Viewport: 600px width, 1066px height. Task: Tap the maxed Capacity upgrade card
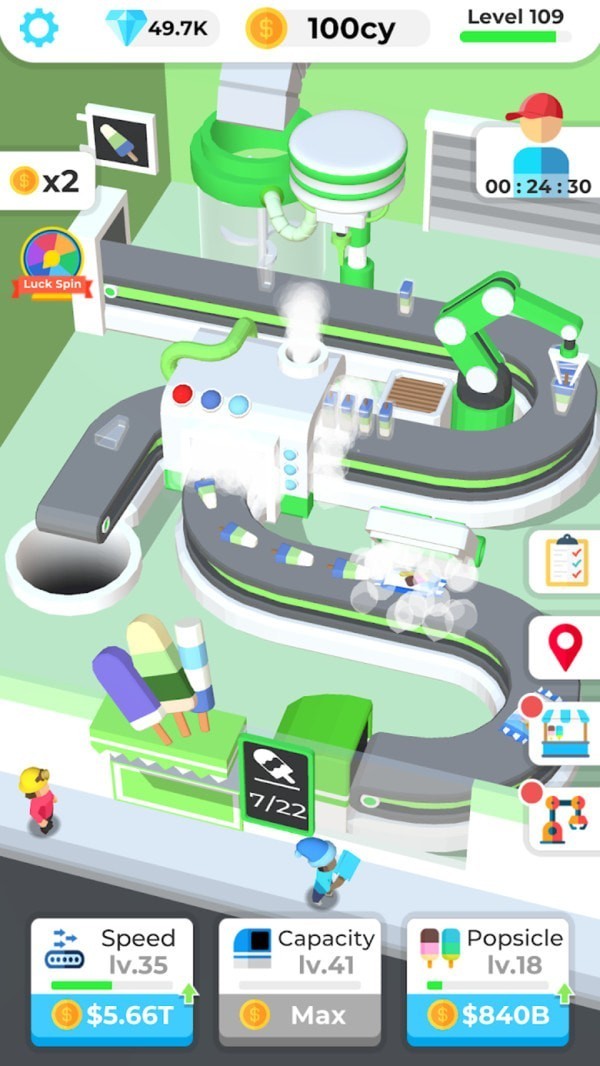pyautogui.click(x=299, y=982)
